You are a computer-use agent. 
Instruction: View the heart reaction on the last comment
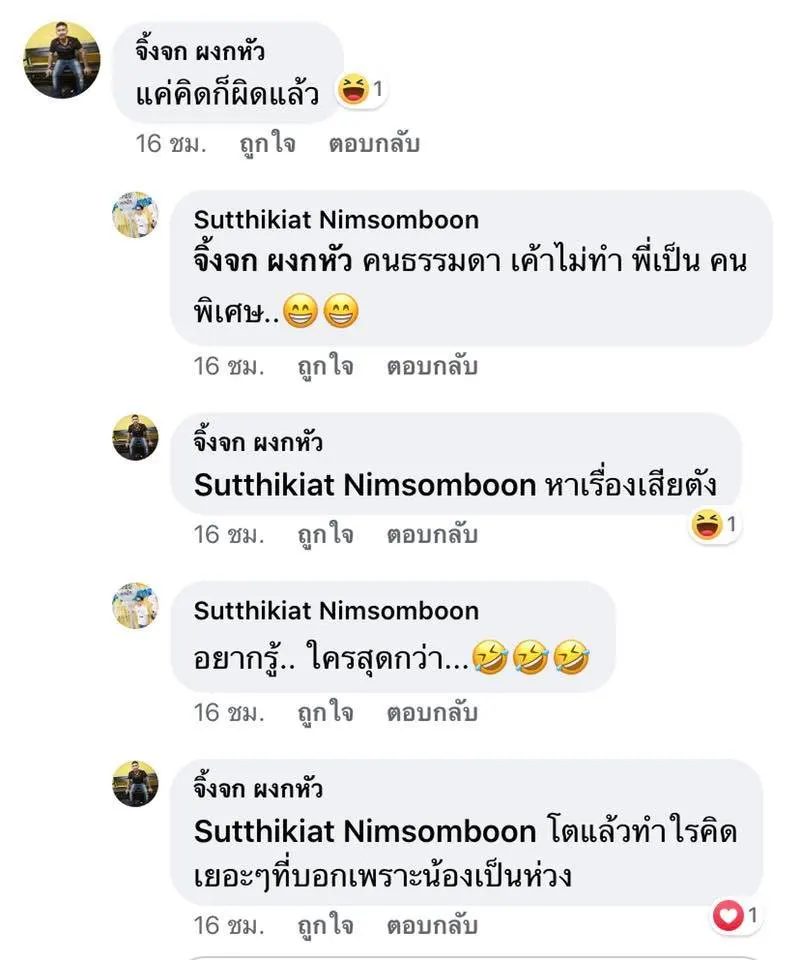tap(736, 914)
